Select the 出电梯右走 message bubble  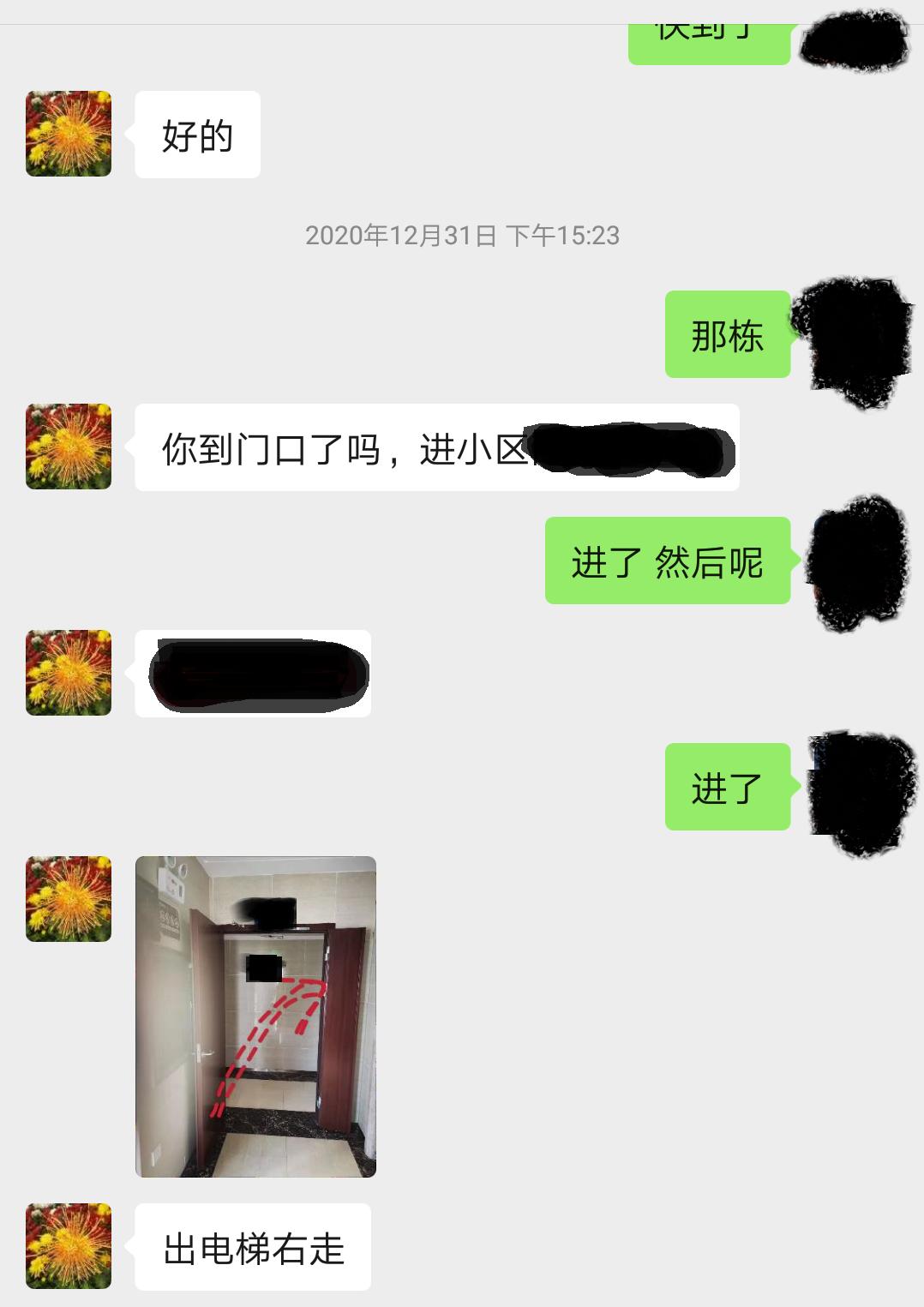(x=253, y=1248)
